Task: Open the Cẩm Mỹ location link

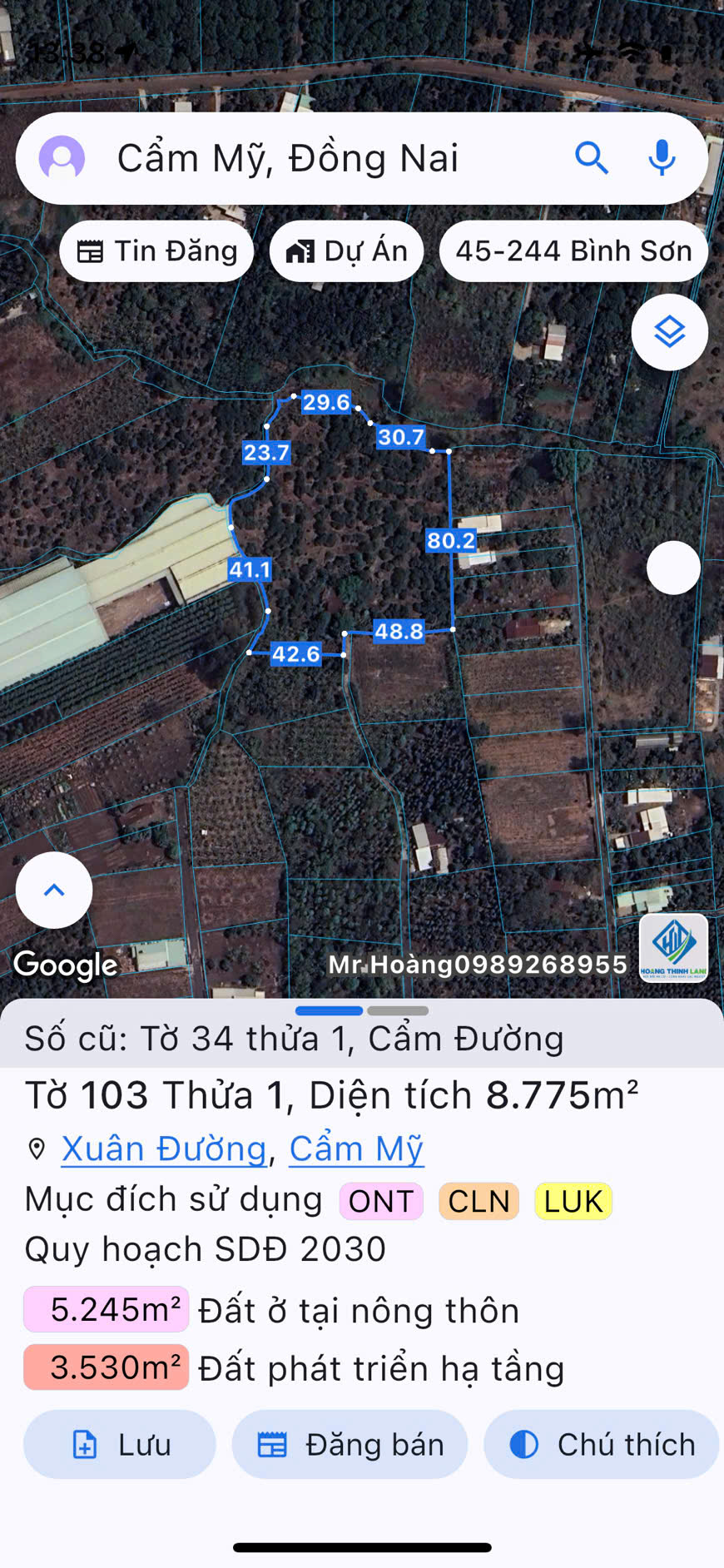Action: click(356, 1149)
